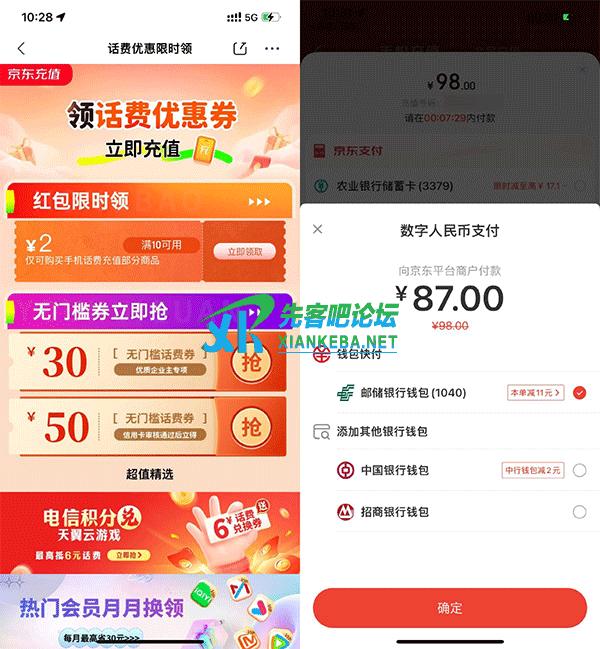Open the 电信积分兑天翼云游戏 banner
The width and height of the screenshot is (600, 649).
[x=150, y=530]
